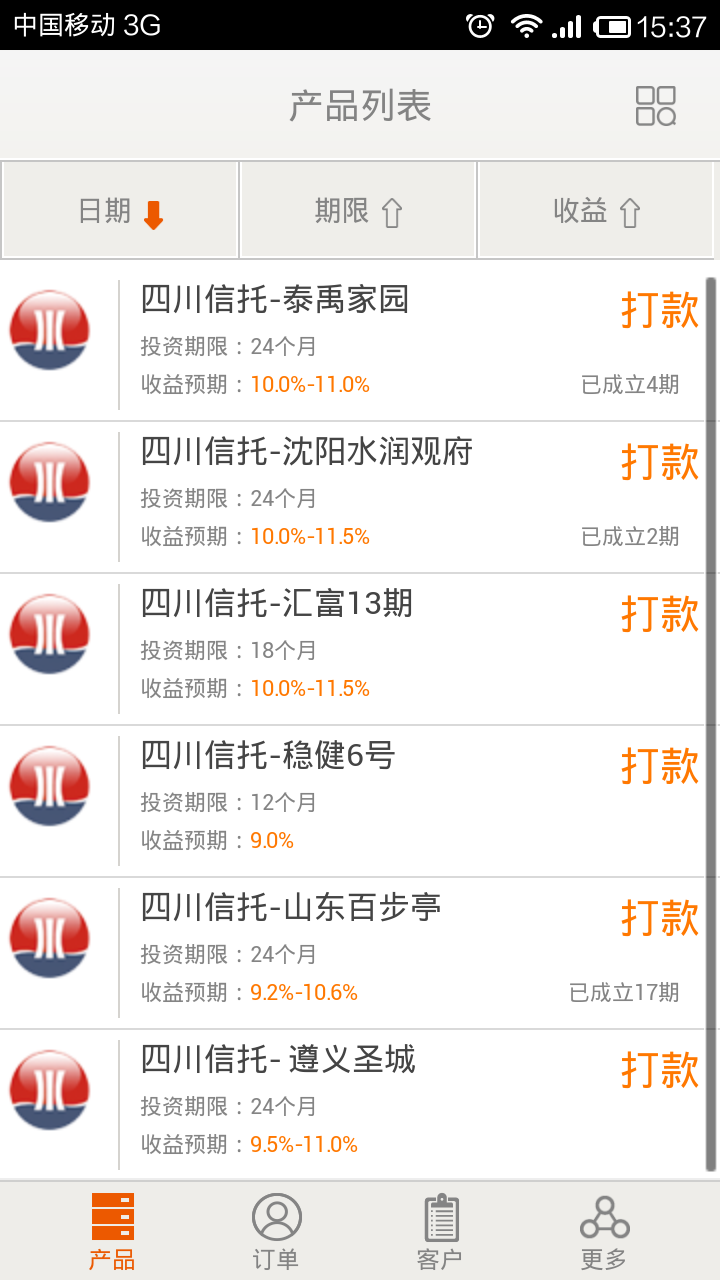Image resolution: width=720 pixels, height=1280 pixels.
Task: Tap 打款 for 四川信托-稳健6号
Action: point(660,767)
